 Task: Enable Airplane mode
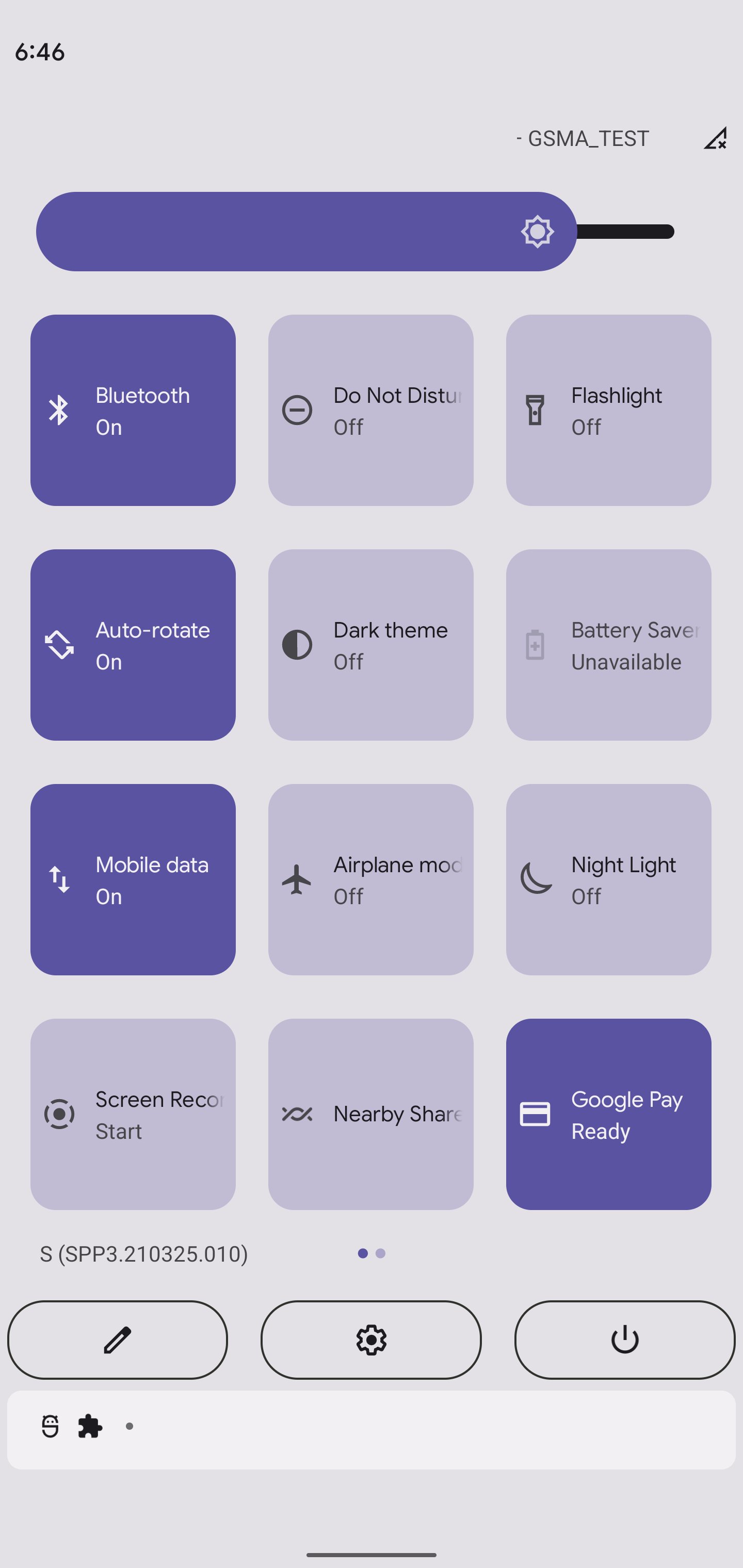[370, 879]
